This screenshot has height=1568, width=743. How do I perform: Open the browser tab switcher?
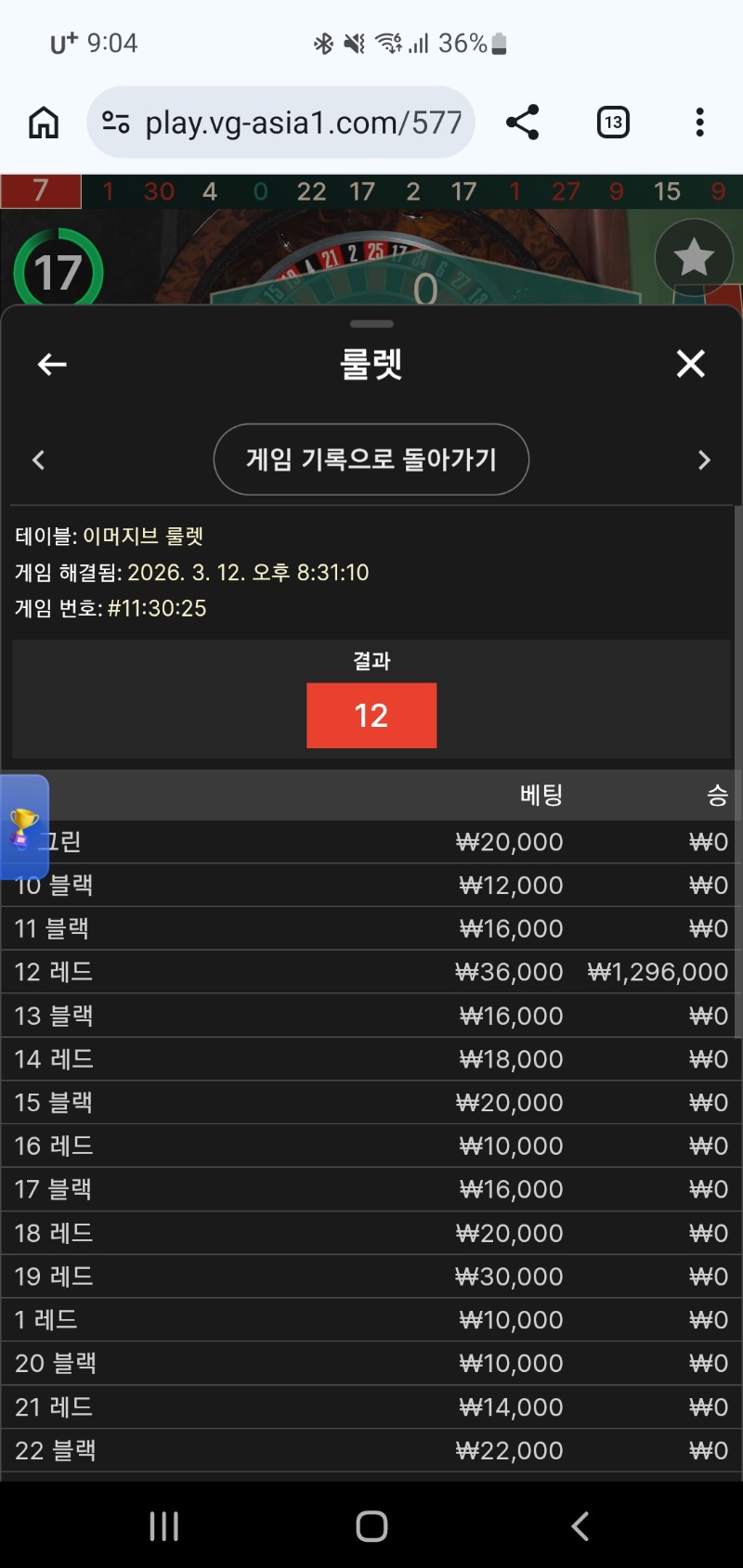pos(613,123)
